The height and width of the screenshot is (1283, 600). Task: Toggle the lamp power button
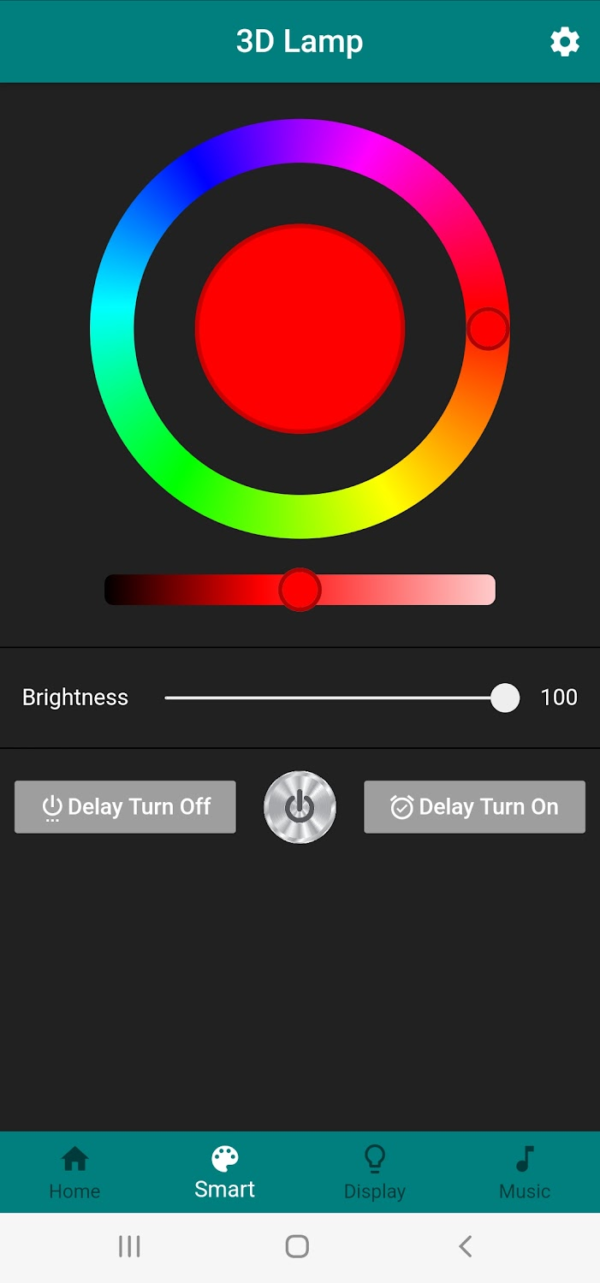300,807
